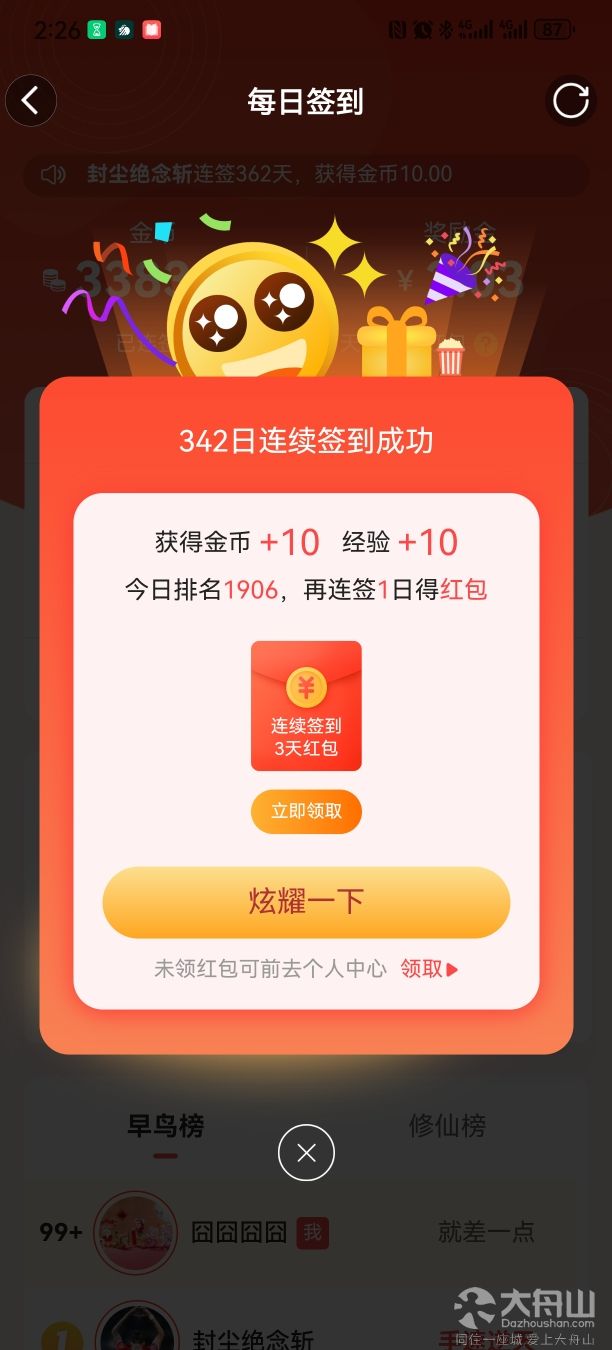Refresh the daily sign-in page
This screenshot has width=612, height=1350.
[571, 101]
